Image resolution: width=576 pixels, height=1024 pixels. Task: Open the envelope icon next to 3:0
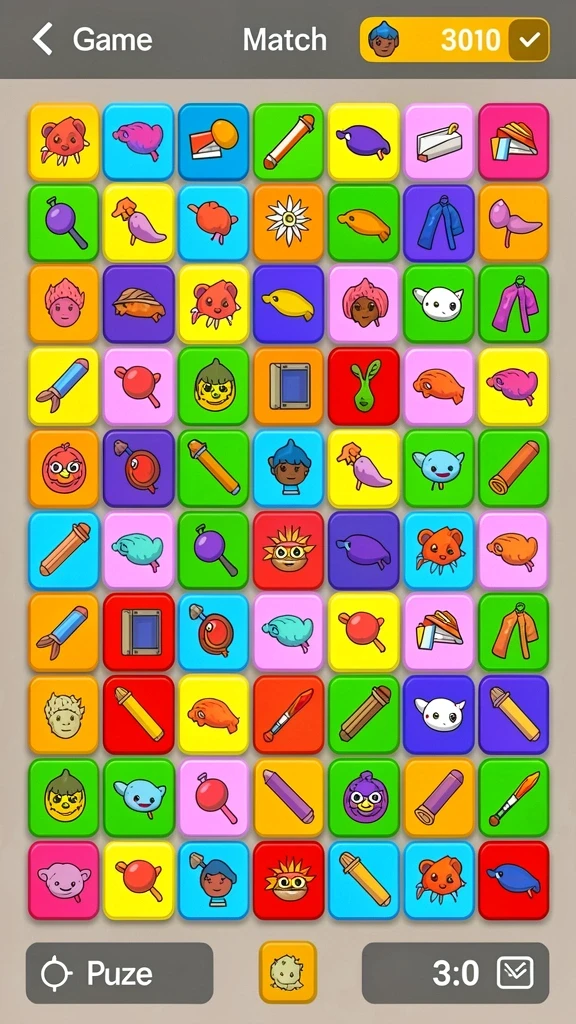click(515, 974)
